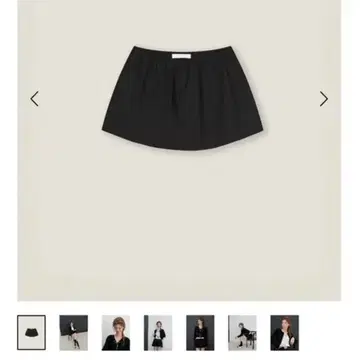
Task: Open the thumbnail of the model sitting on the floor
Action: coord(74,333)
